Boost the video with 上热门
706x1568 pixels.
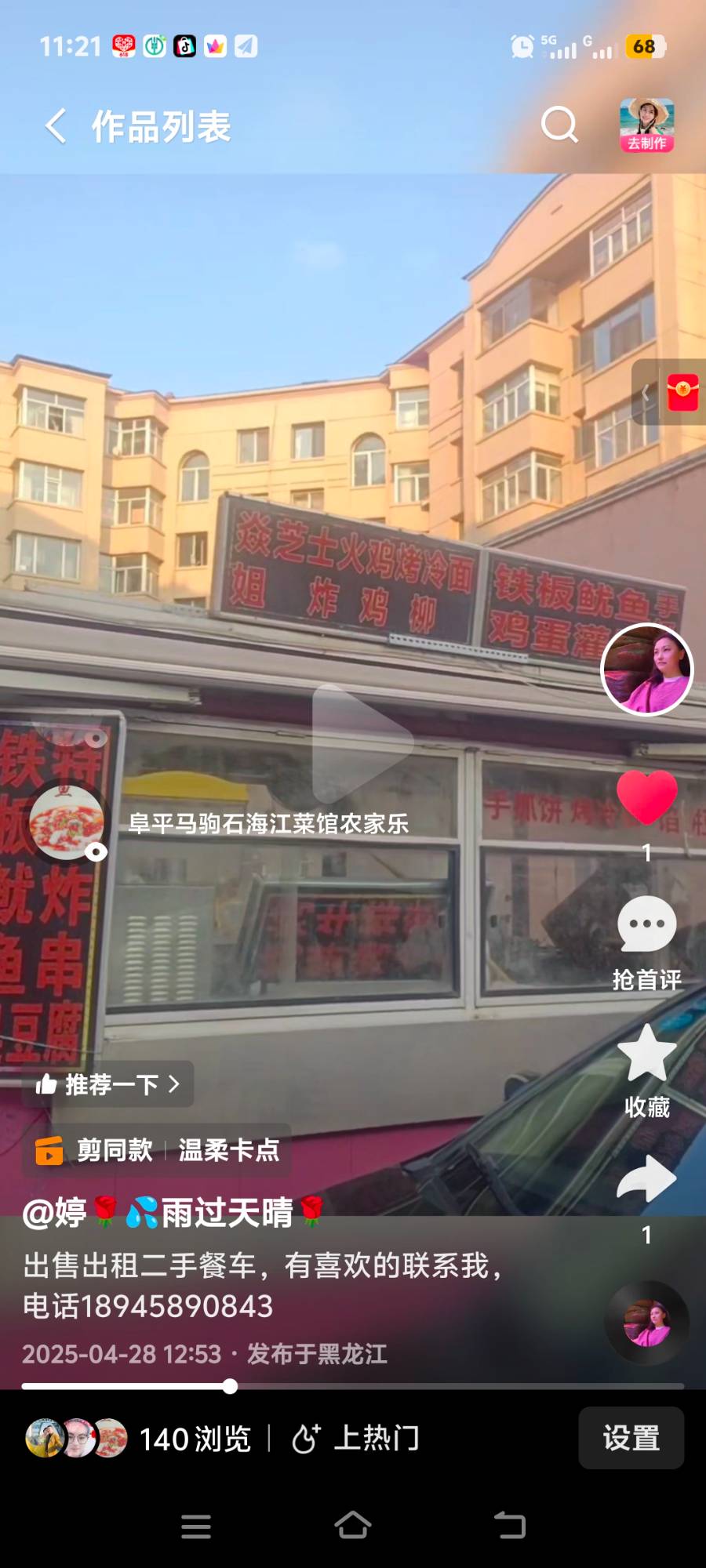[355, 1439]
